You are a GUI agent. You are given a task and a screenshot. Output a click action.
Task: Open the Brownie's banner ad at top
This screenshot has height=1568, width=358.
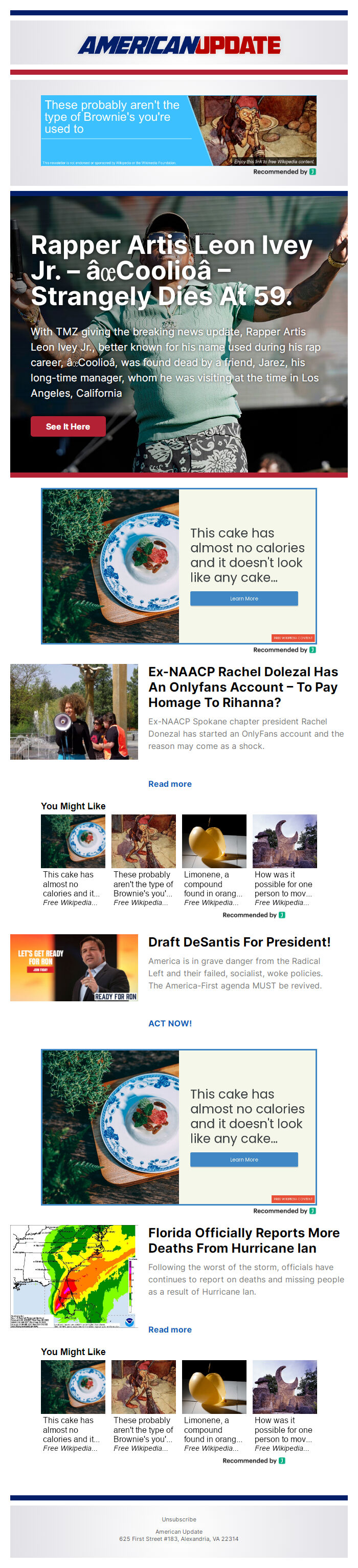[x=178, y=130]
